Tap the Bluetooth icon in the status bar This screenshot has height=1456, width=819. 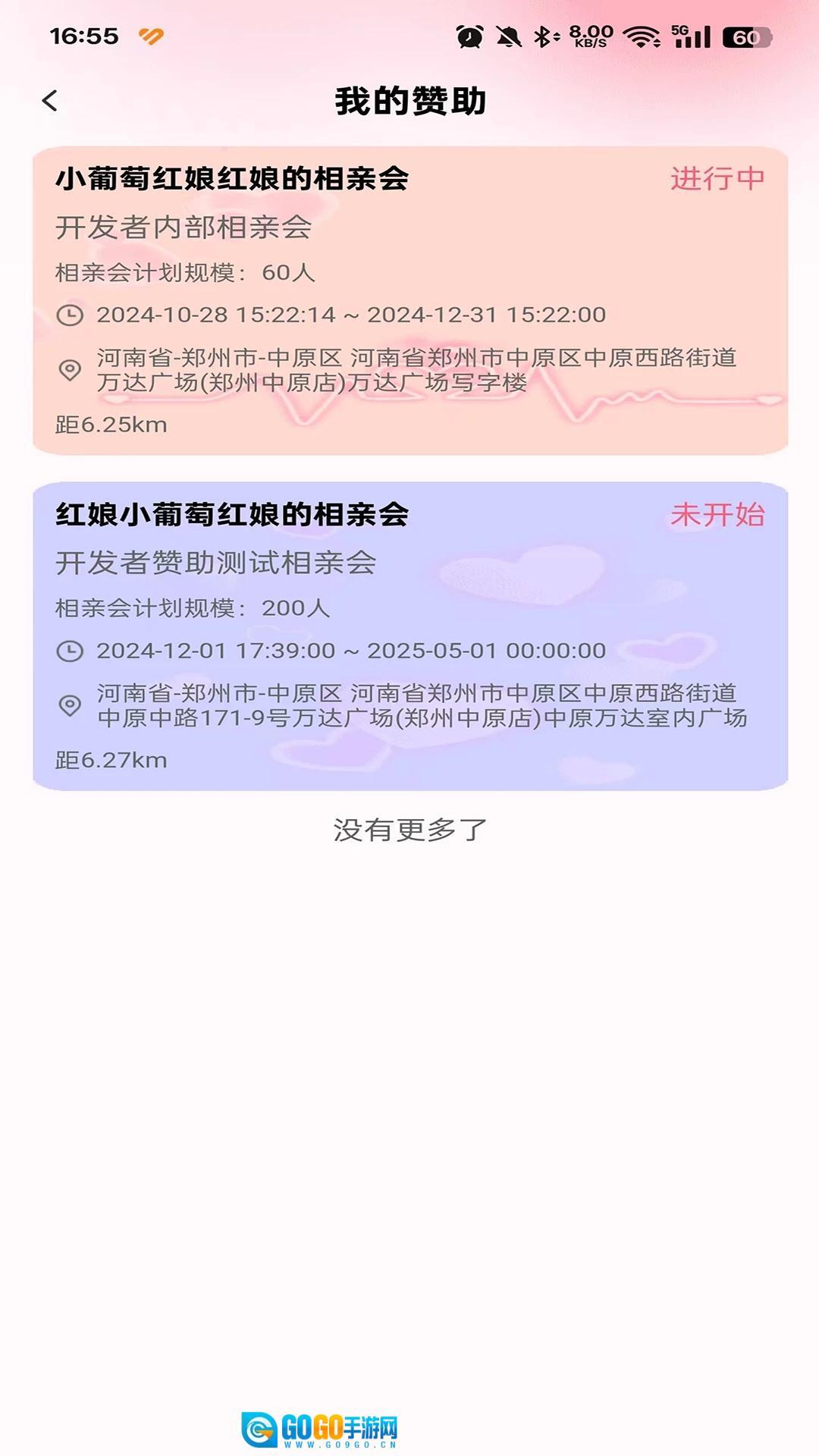point(543,34)
